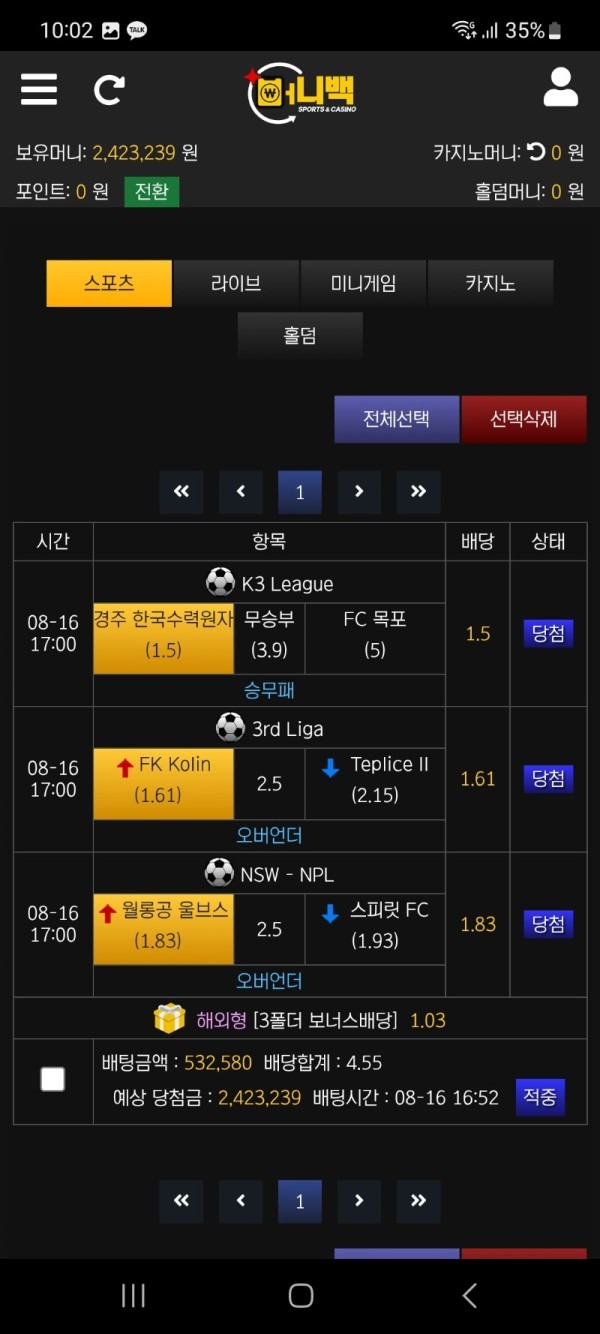Open the 카지노 tab
The image size is (600, 1334).
pos(490,283)
